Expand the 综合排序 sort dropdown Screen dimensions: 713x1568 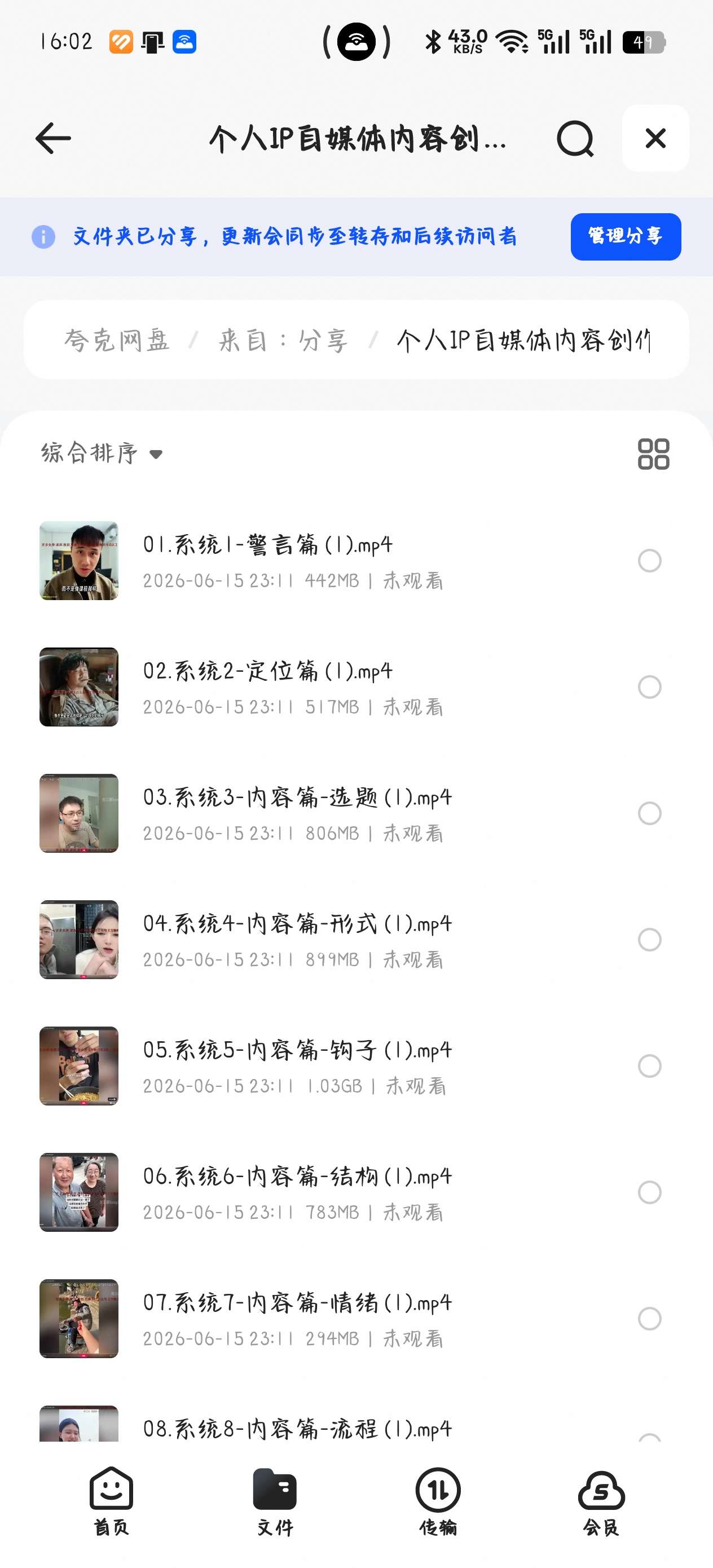101,453
